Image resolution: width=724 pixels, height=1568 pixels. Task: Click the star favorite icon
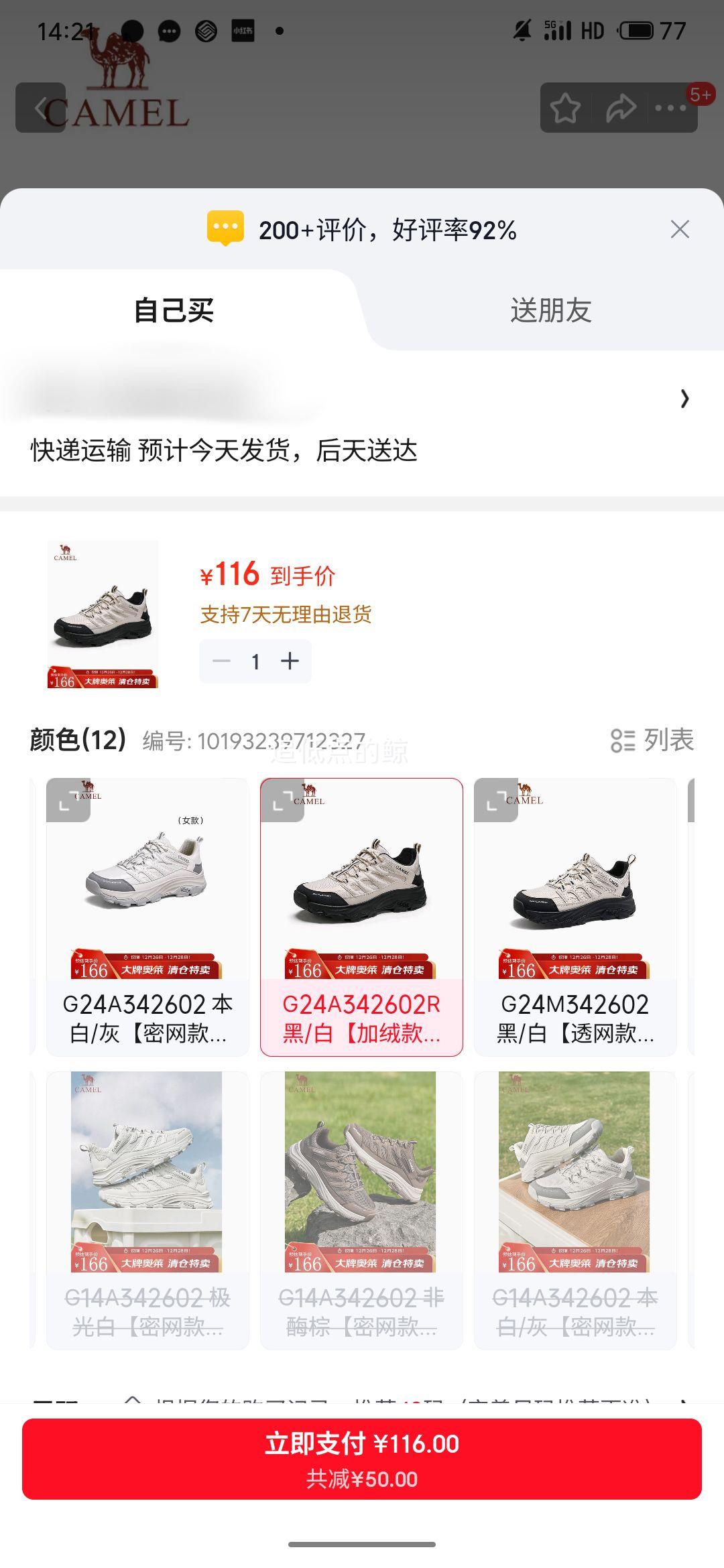[x=566, y=107]
